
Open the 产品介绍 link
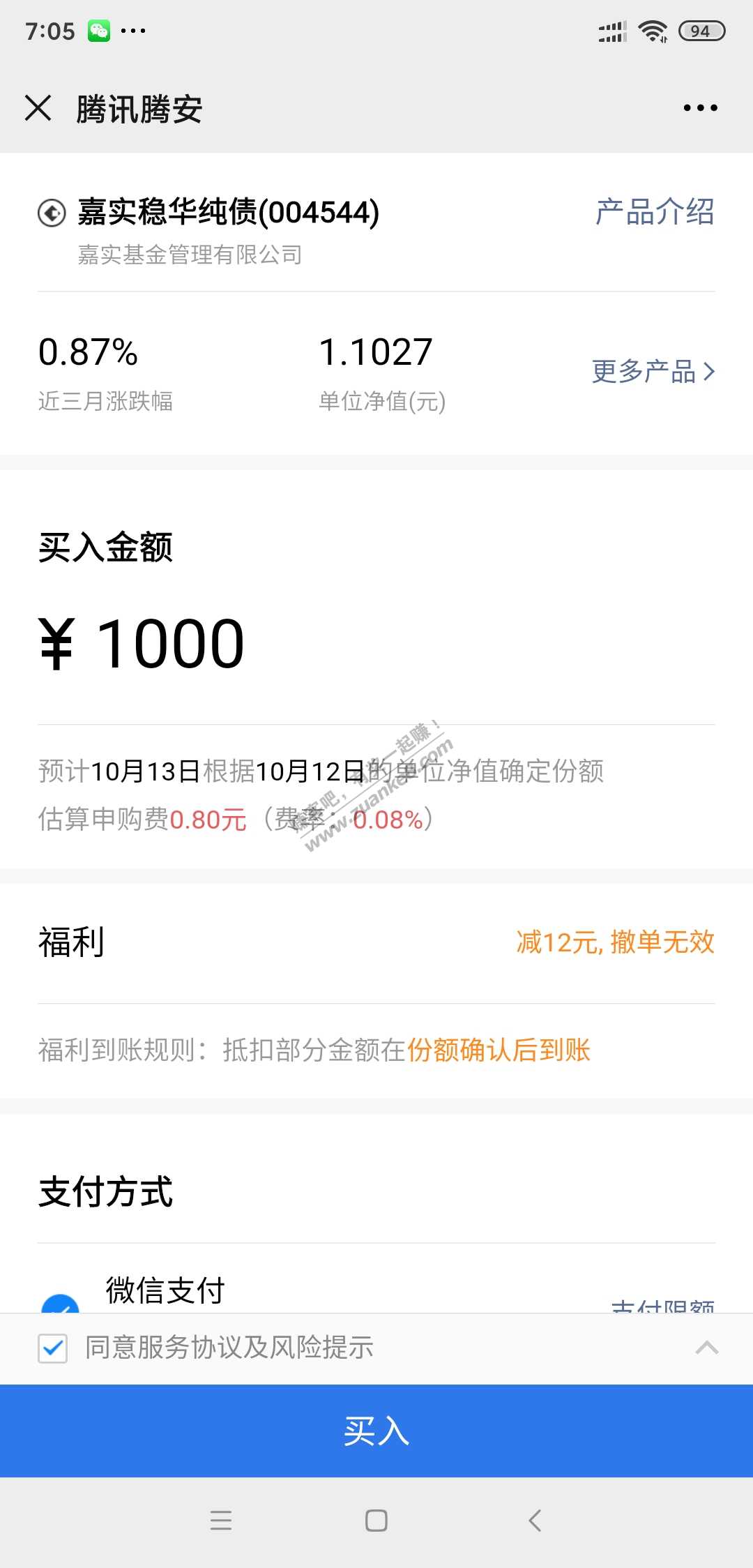click(x=655, y=212)
